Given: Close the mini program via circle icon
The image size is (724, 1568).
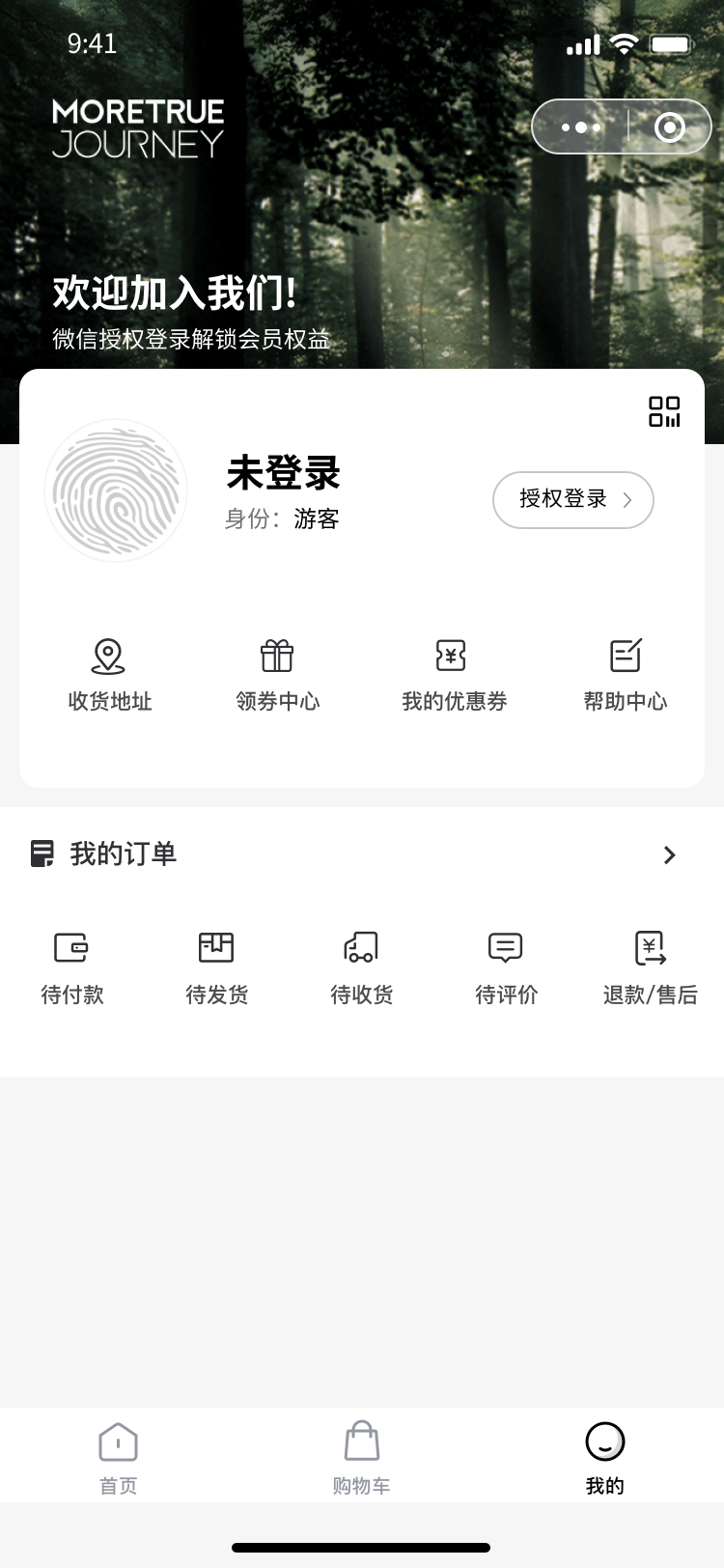Looking at the screenshot, I should point(669,126).
